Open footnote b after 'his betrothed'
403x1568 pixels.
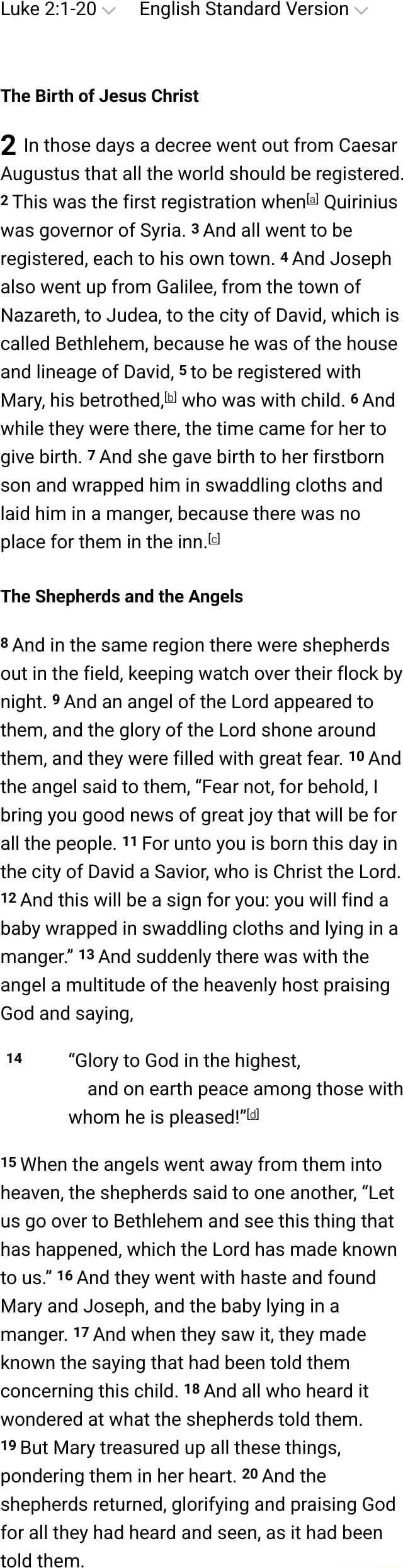click(x=171, y=398)
